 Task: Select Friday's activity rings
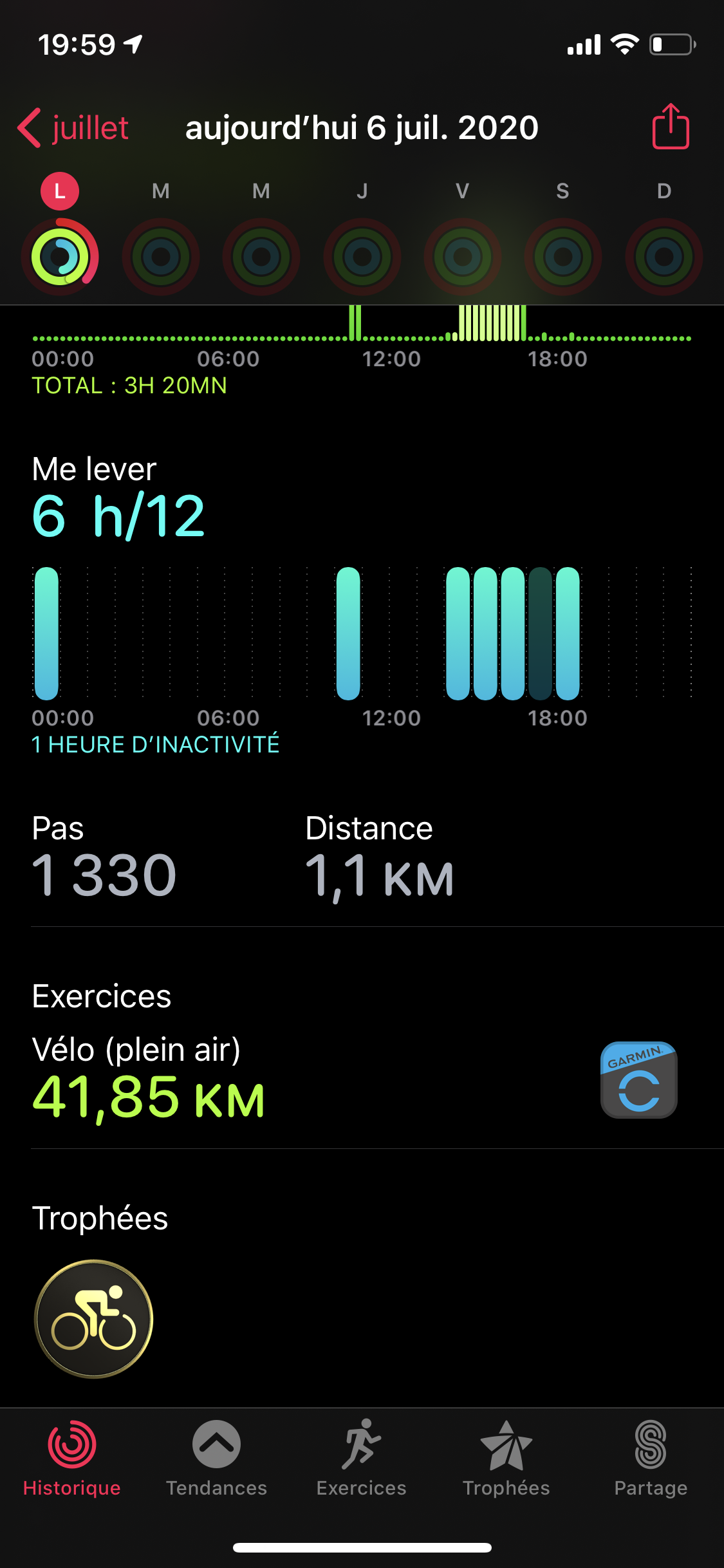[x=462, y=256]
